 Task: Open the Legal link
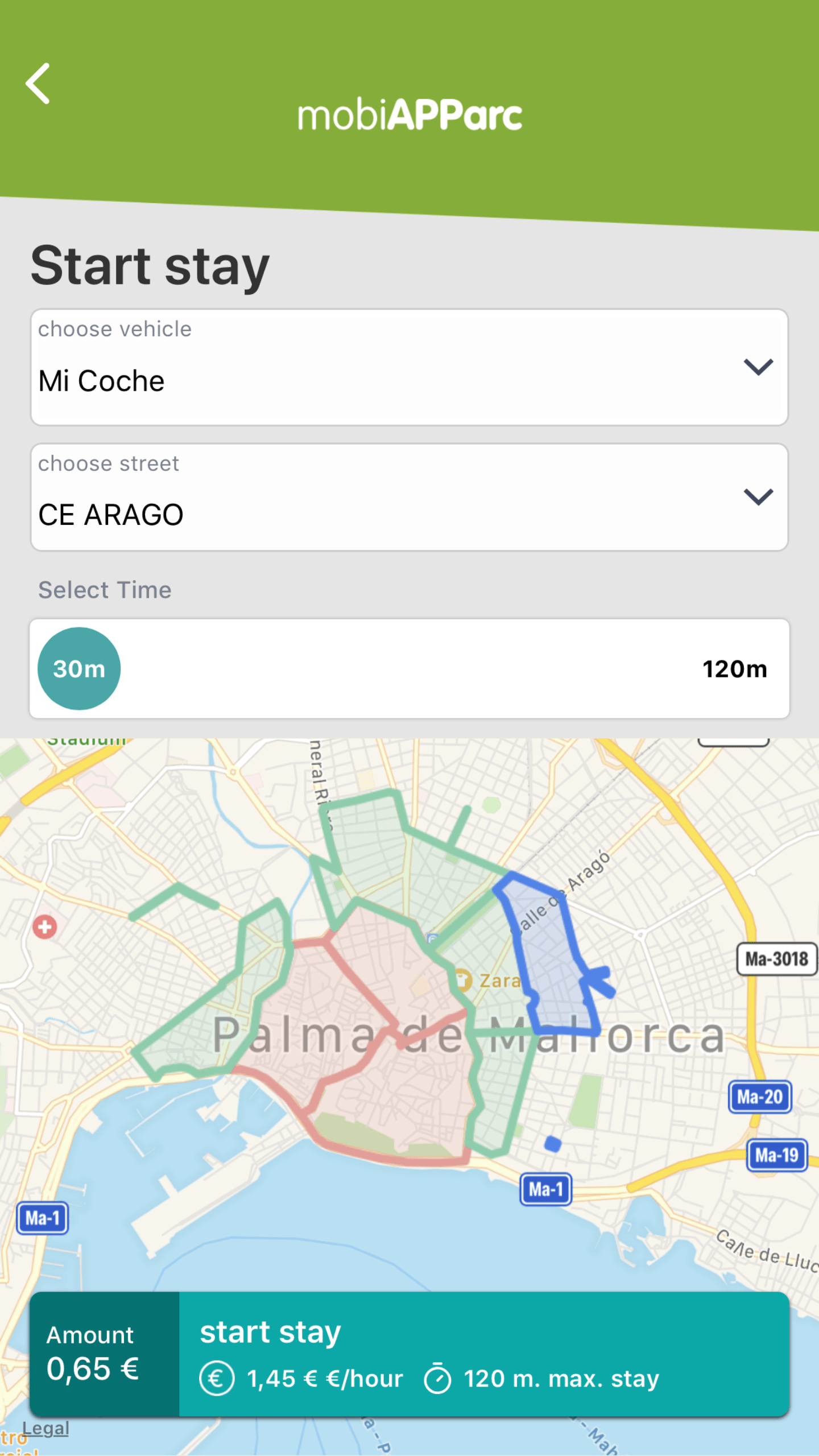(x=47, y=1428)
